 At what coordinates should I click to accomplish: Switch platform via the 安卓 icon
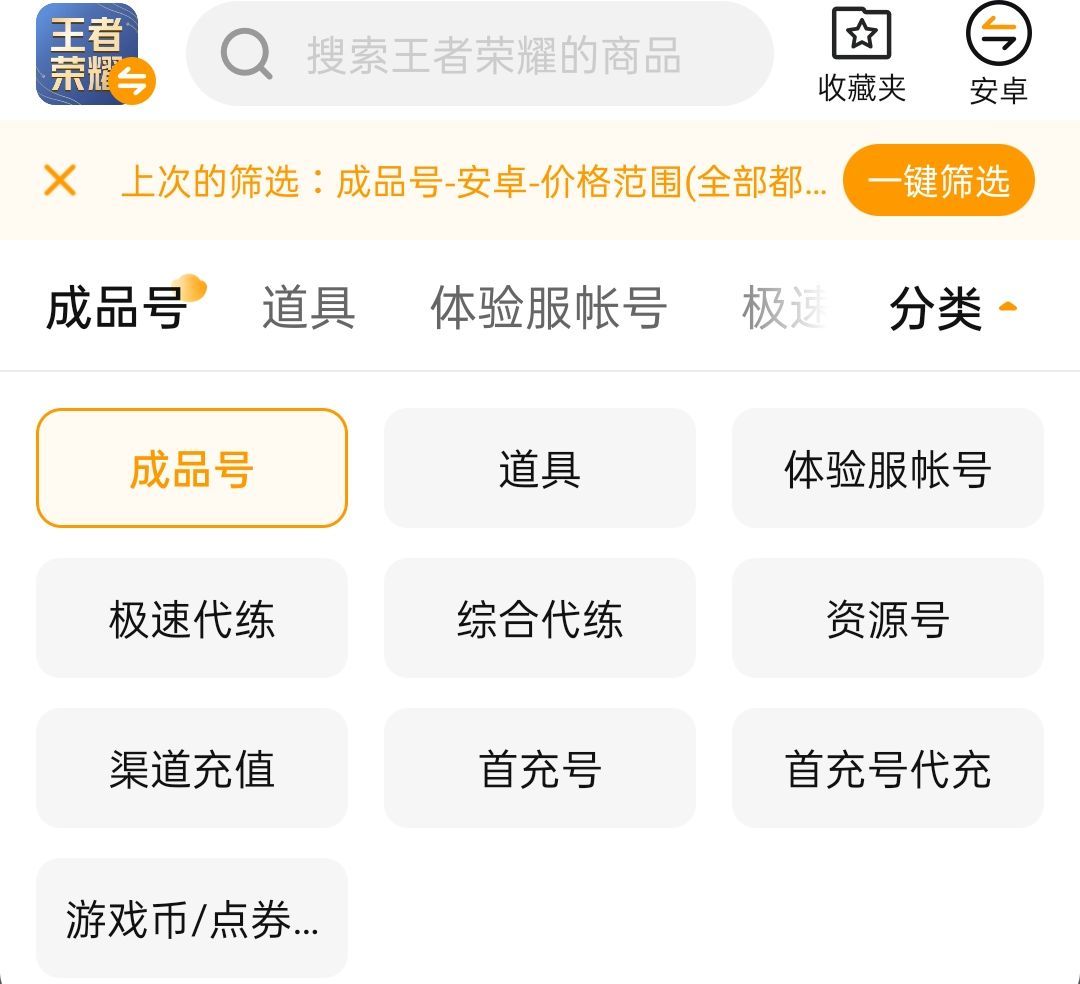(x=998, y=54)
